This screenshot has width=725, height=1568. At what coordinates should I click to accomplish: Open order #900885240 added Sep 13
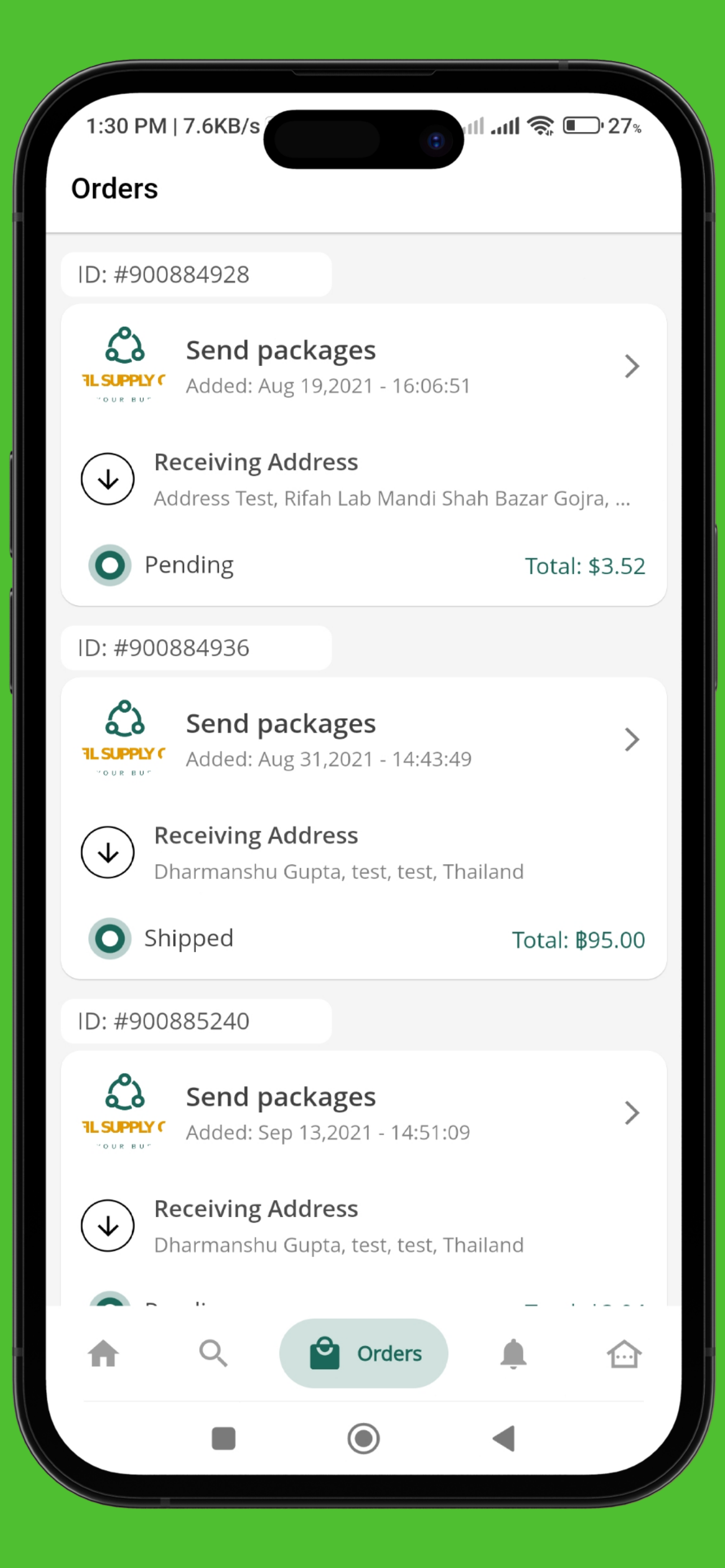click(364, 1178)
